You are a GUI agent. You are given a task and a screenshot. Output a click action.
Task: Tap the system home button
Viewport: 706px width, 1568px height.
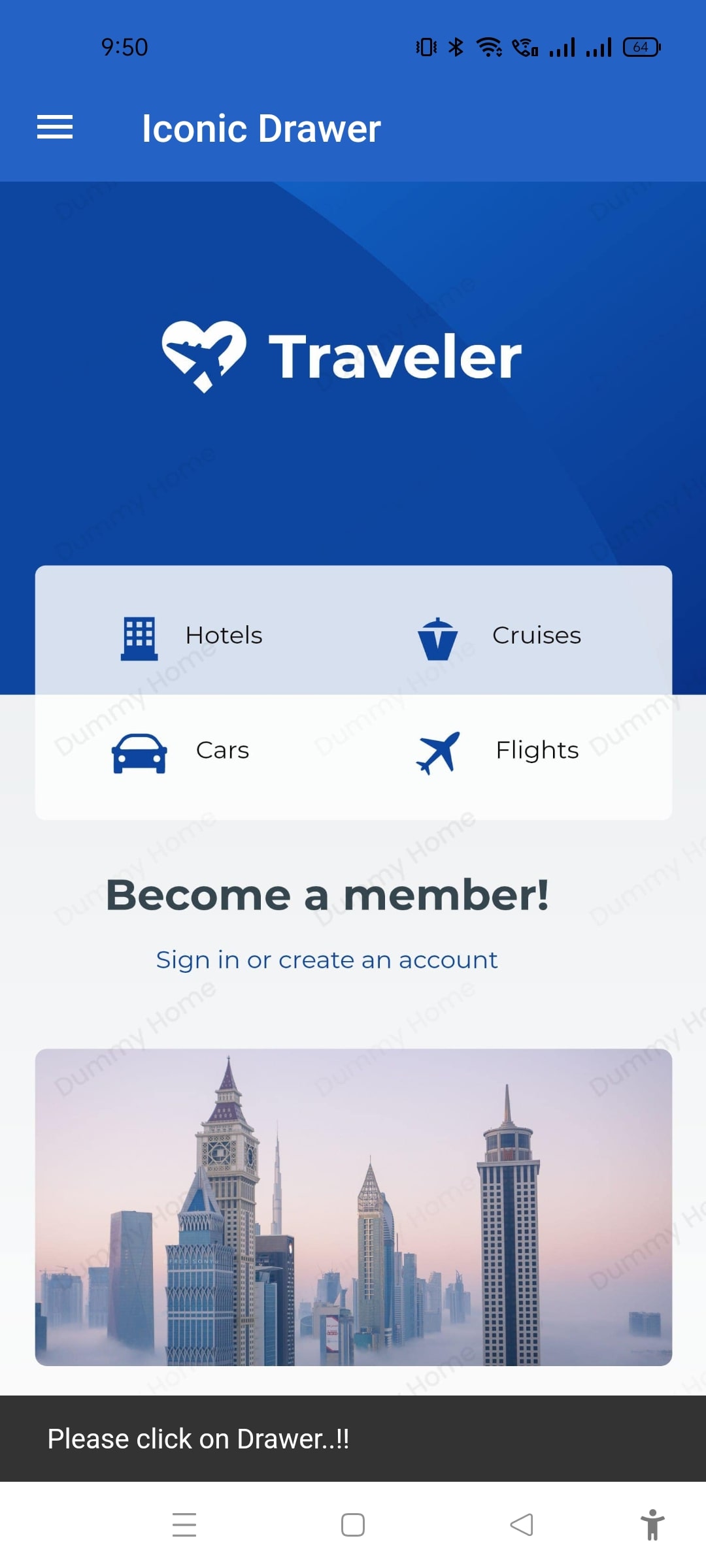click(353, 1525)
